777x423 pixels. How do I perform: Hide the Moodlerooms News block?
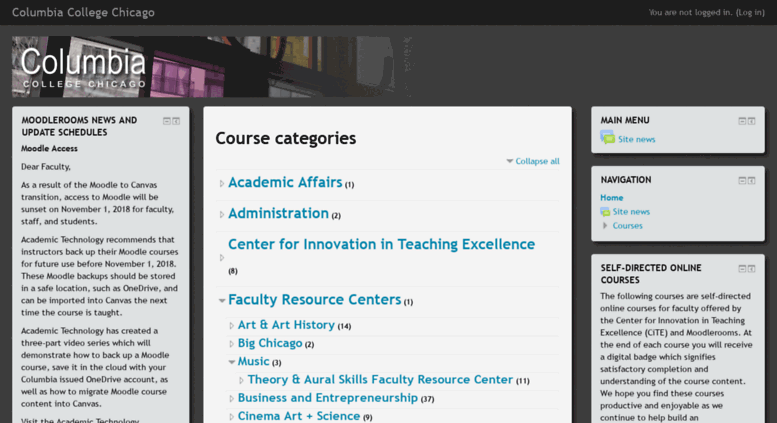(x=167, y=121)
